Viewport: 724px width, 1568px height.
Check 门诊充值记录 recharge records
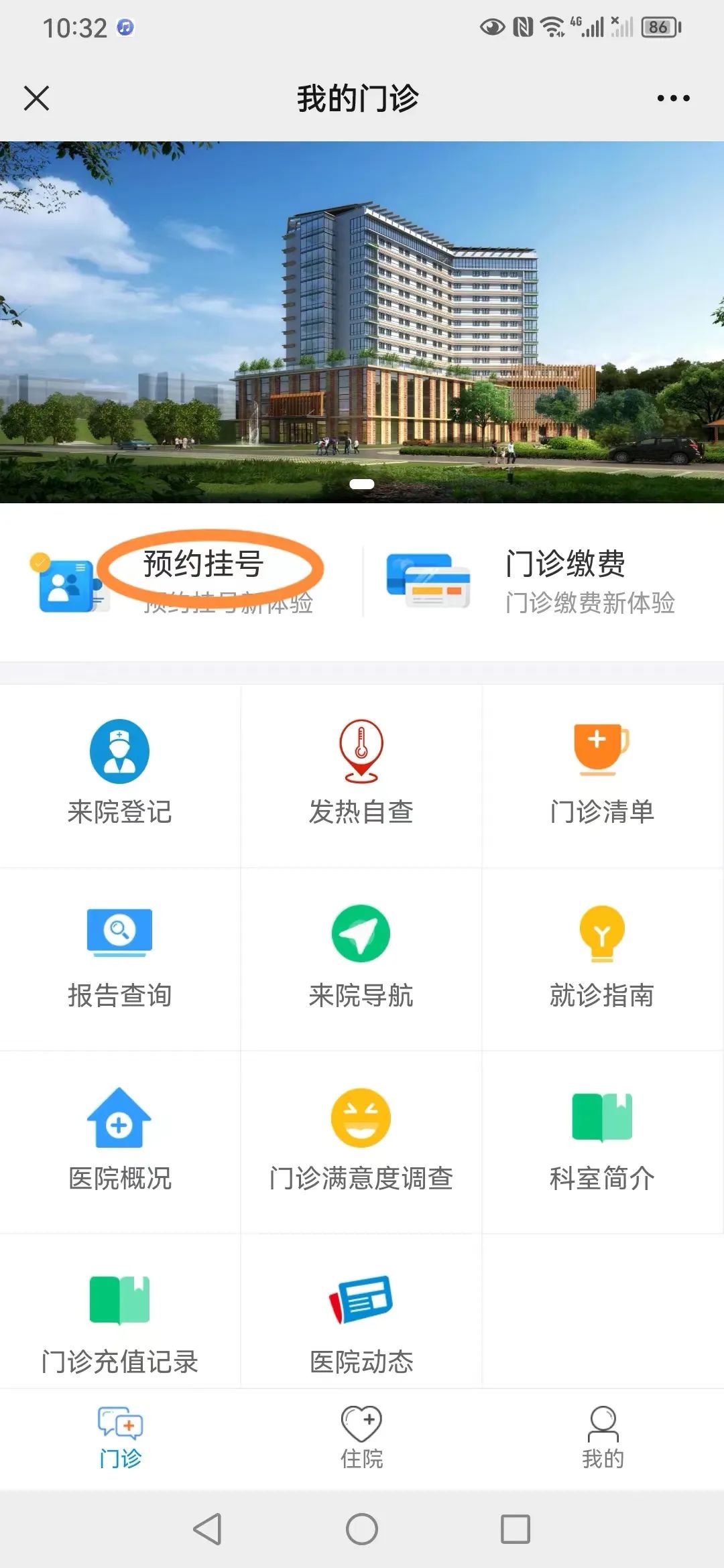pyautogui.click(x=120, y=1323)
